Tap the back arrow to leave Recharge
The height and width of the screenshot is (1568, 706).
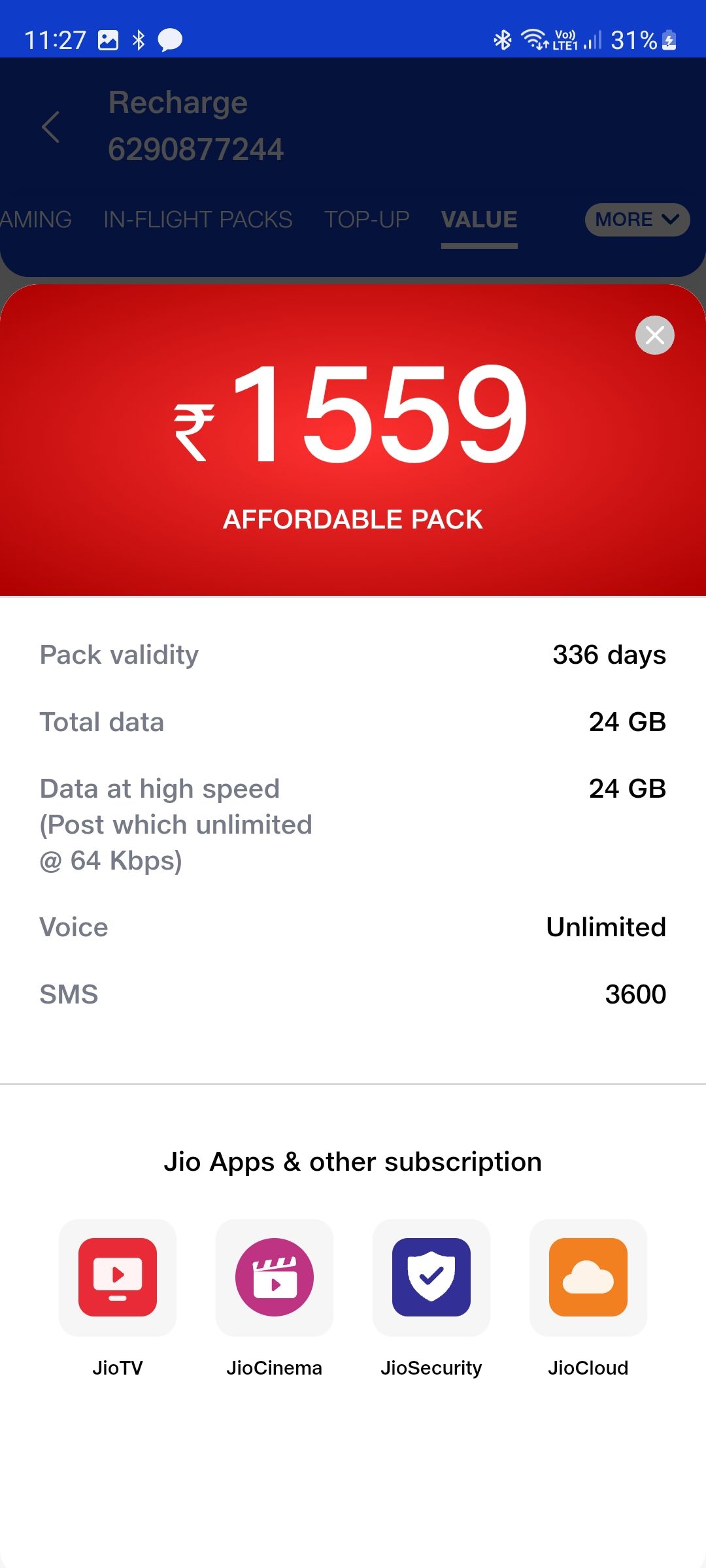click(51, 126)
